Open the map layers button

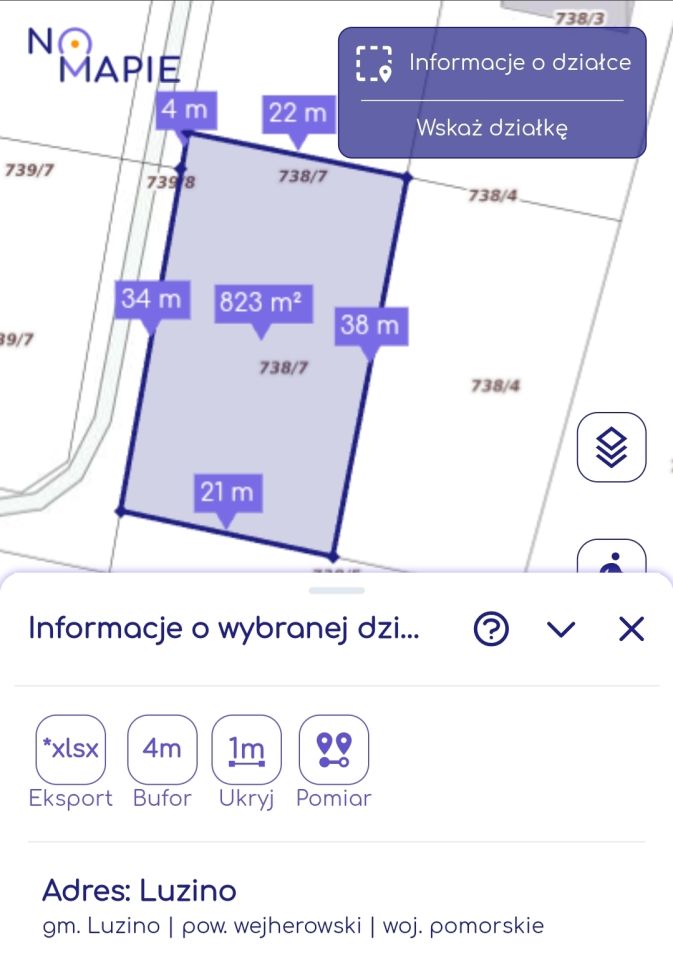[611, 447]
